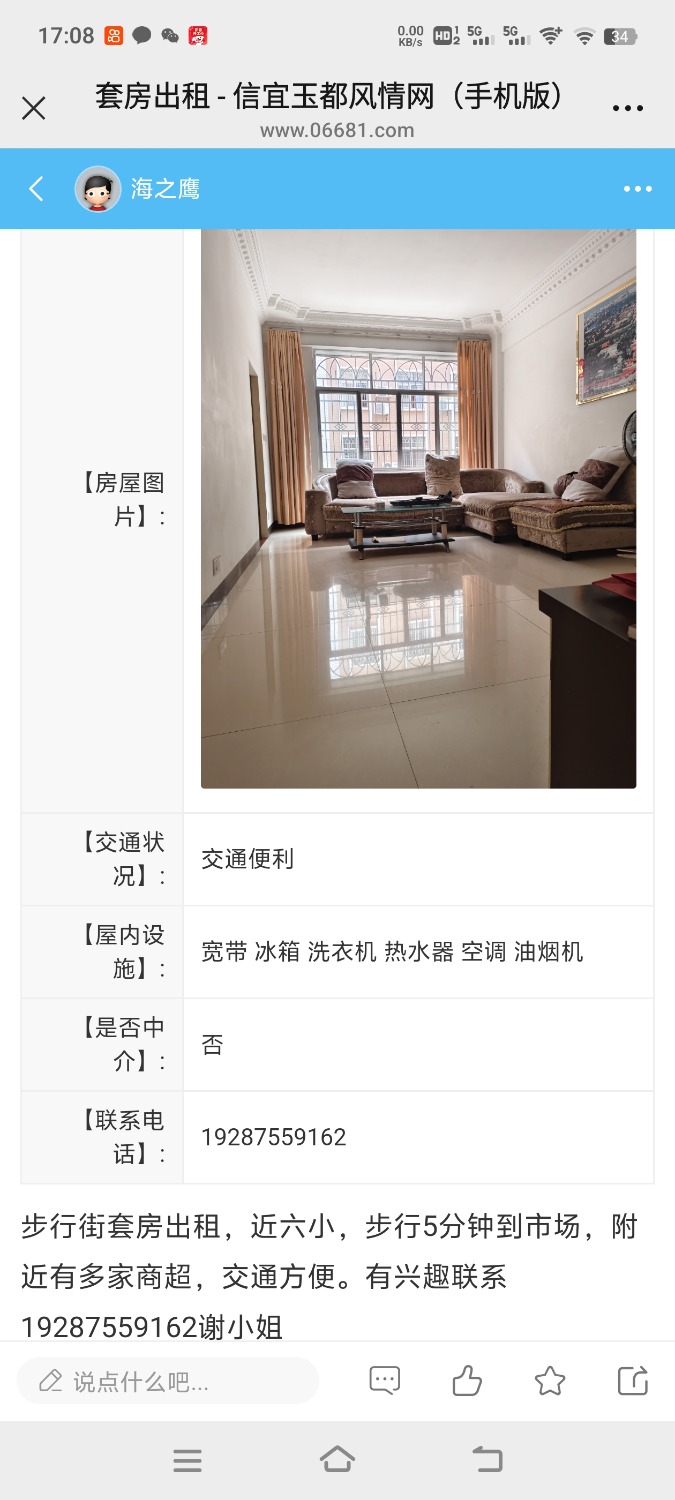The height and width of the screenshot is (1500, 675).
Task: Open the browser overflow menu beside the page title
Action: (x=628, y=108)
